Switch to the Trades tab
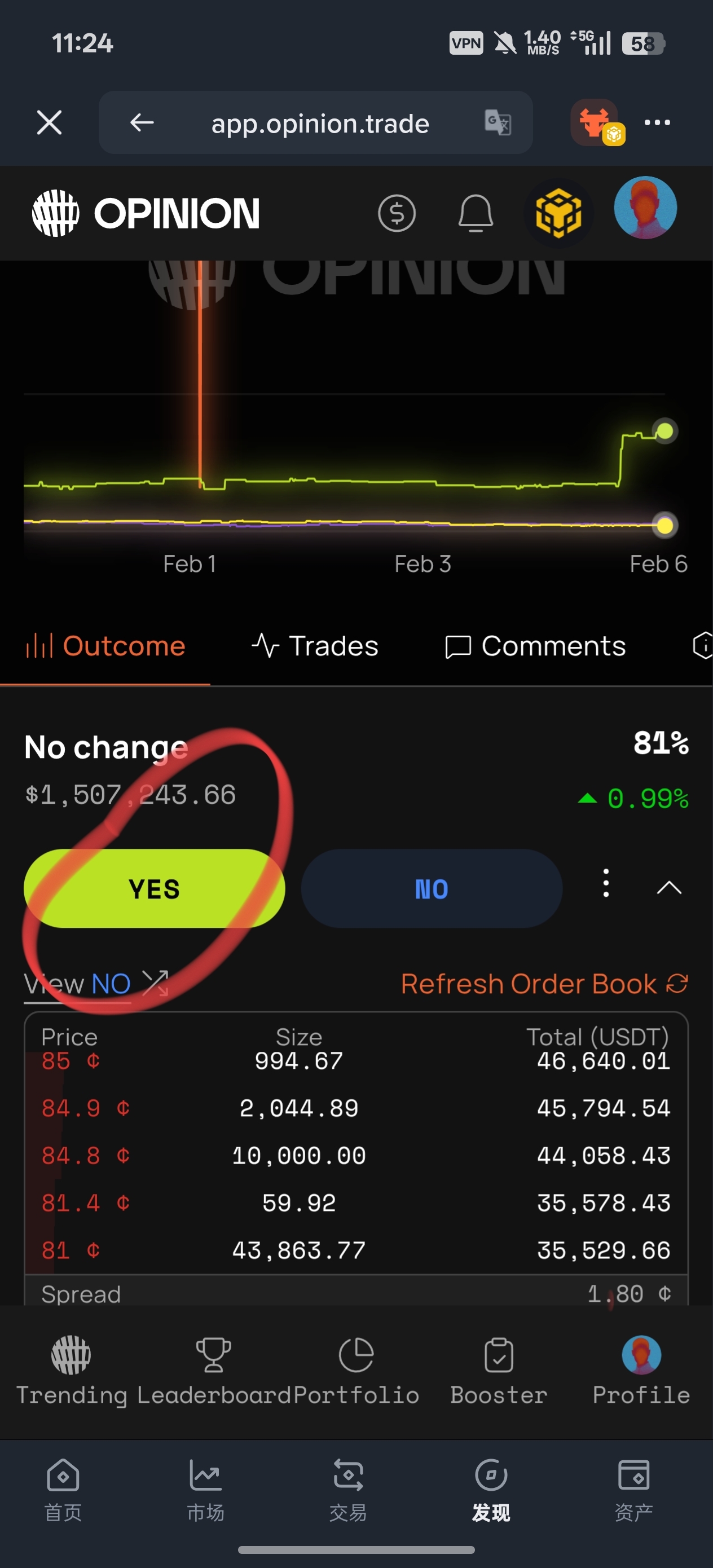This screenshot has width=713, height=1568. [315, 646]
